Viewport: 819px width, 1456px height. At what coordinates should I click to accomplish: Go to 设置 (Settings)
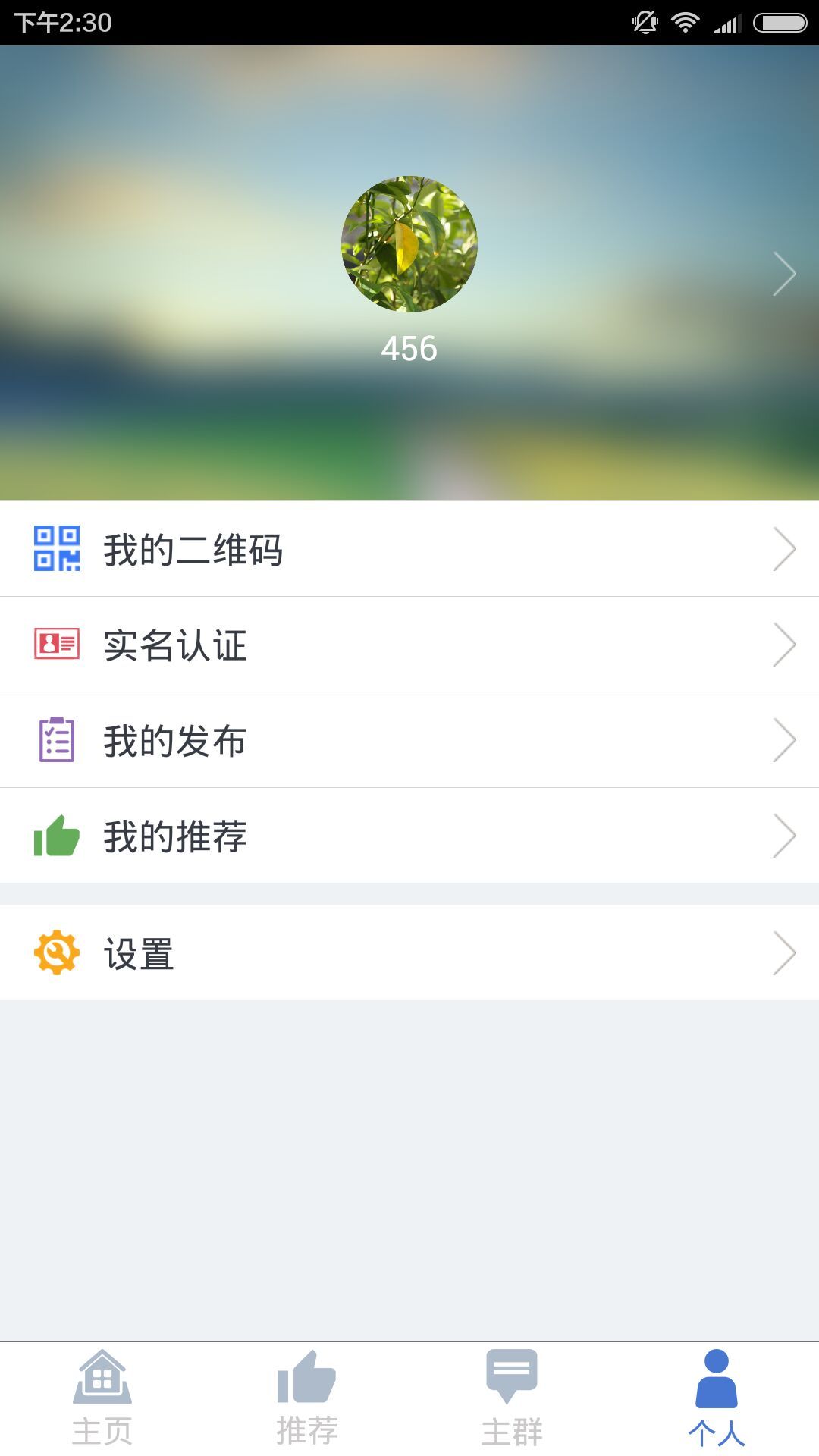click(x=409, y=953)
